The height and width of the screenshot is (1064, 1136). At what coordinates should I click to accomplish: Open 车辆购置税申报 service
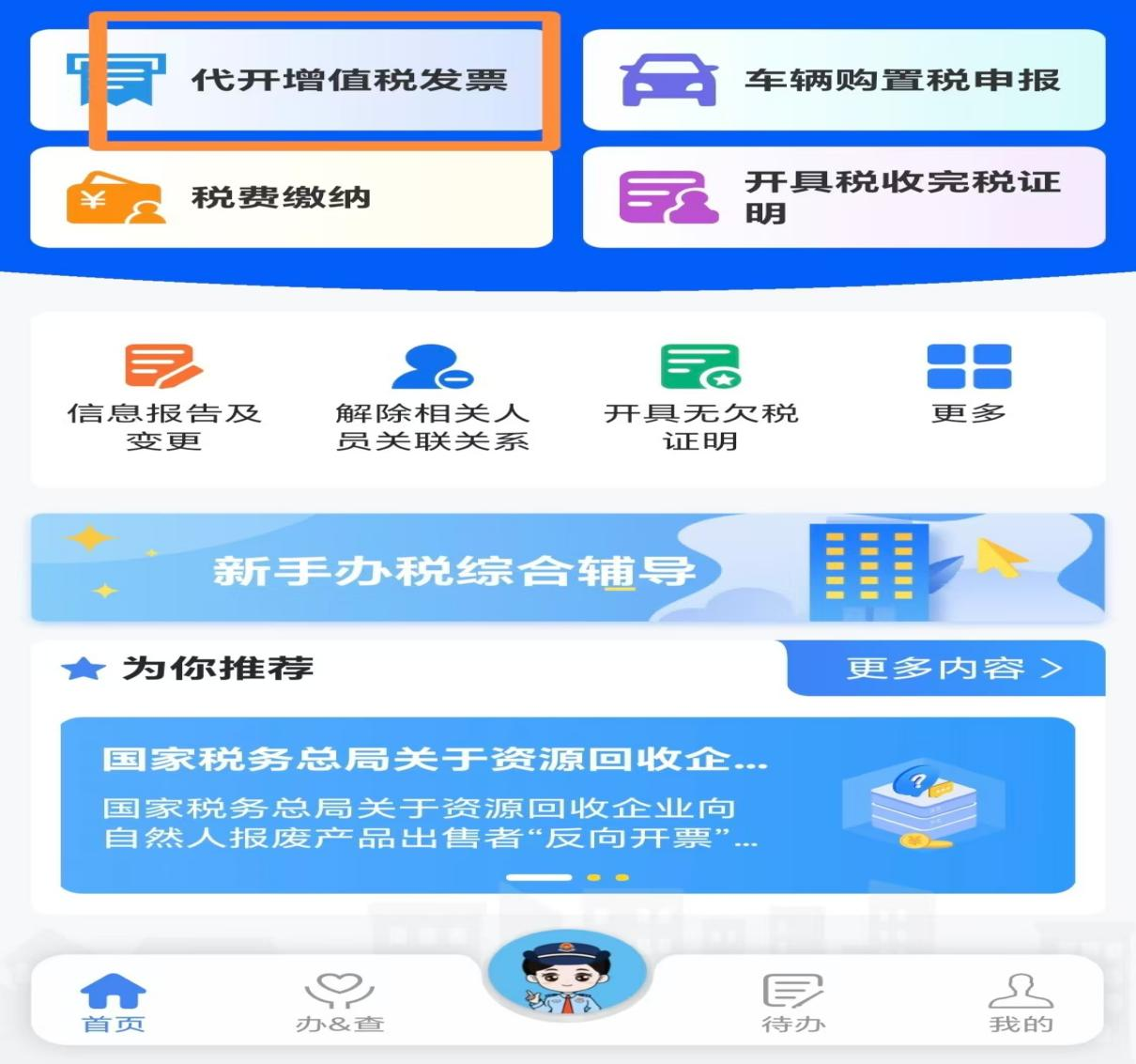coord(843,81)
